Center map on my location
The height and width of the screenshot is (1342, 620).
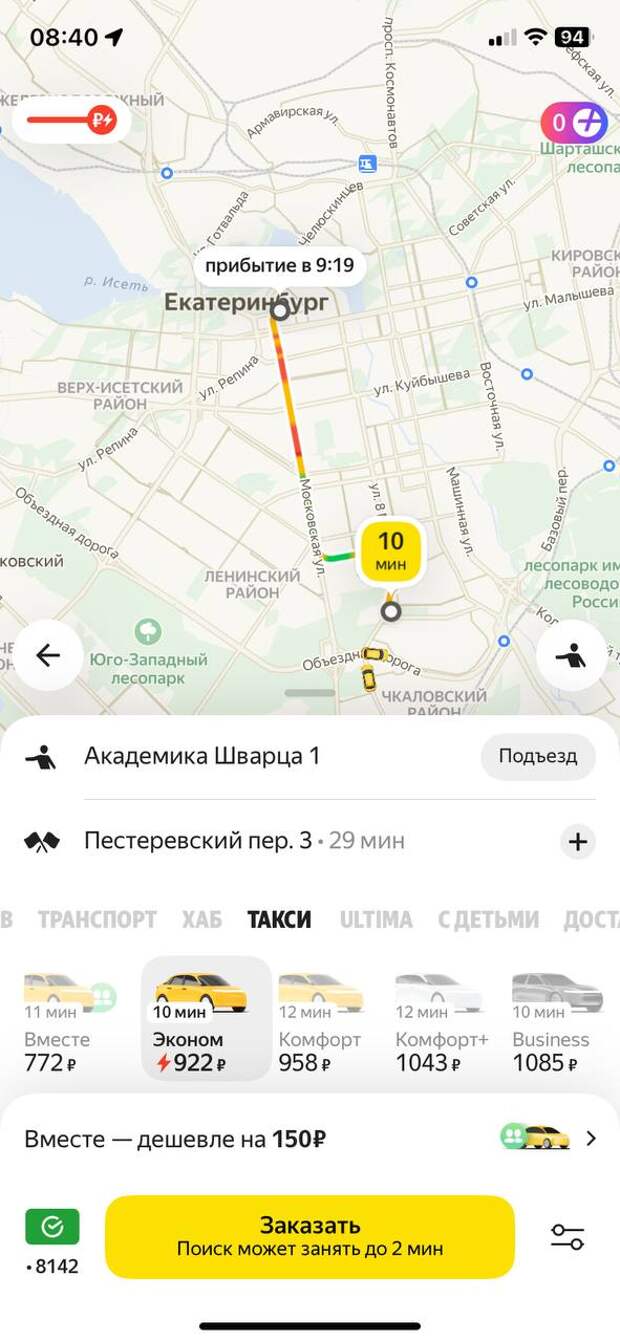[x=571, y=655]
